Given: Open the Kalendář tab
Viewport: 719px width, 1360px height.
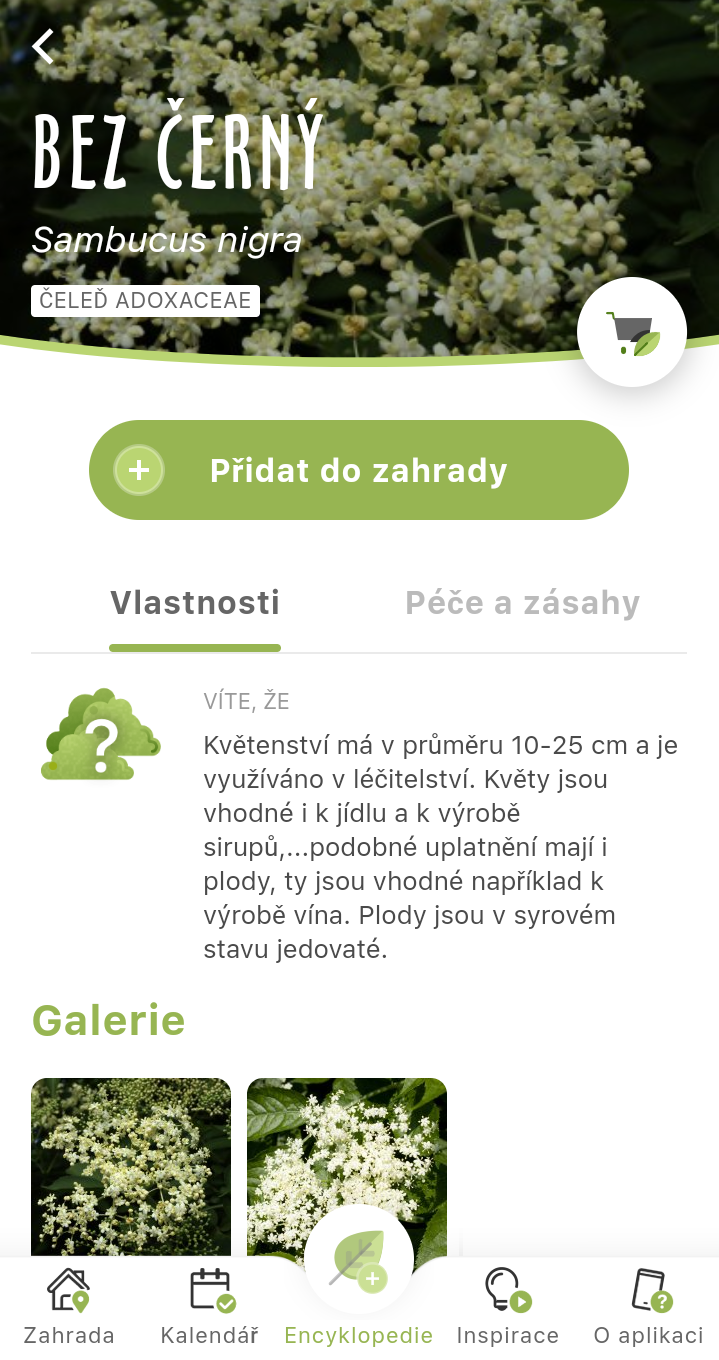Looking at the screenshot, I should coord(210,1306).
